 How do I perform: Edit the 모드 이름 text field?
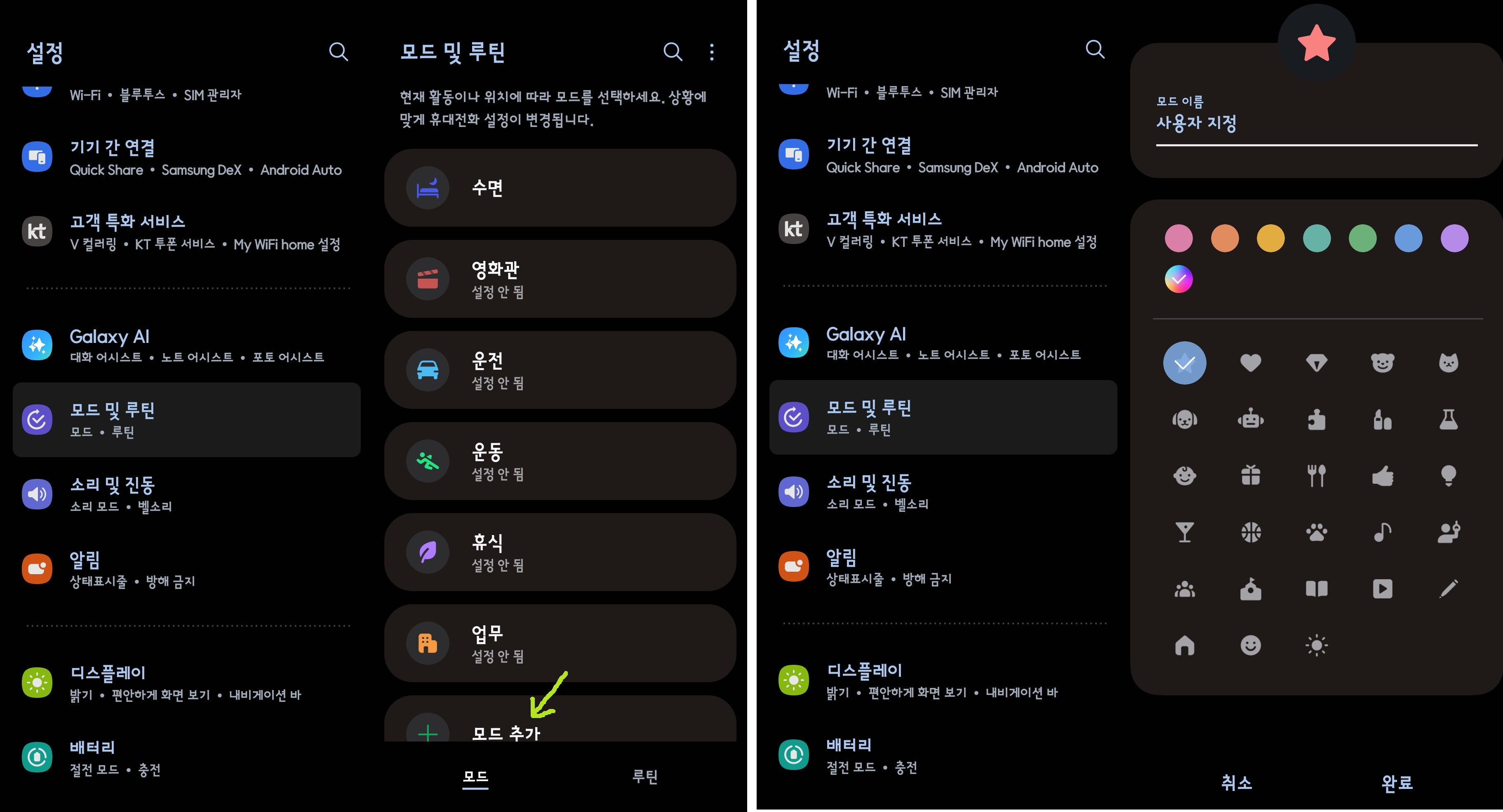coord(1316,123)
